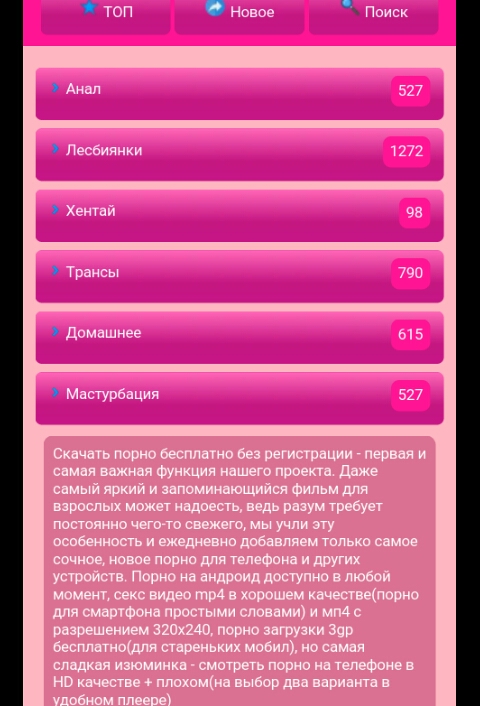Select the Лесбиянки category row
Image resolution: width=480 pixels, height=706 pixels.
(x=240, y=154)
